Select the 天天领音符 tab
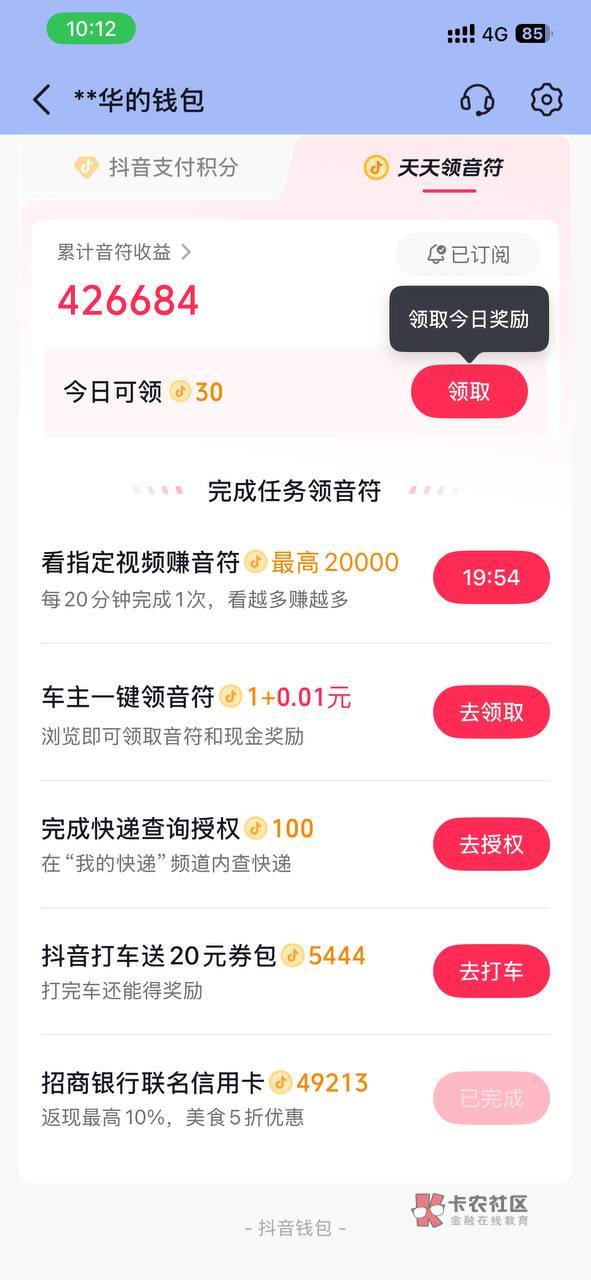Image resolution: width=591 pixels, height=1280 pixels. 433,167
